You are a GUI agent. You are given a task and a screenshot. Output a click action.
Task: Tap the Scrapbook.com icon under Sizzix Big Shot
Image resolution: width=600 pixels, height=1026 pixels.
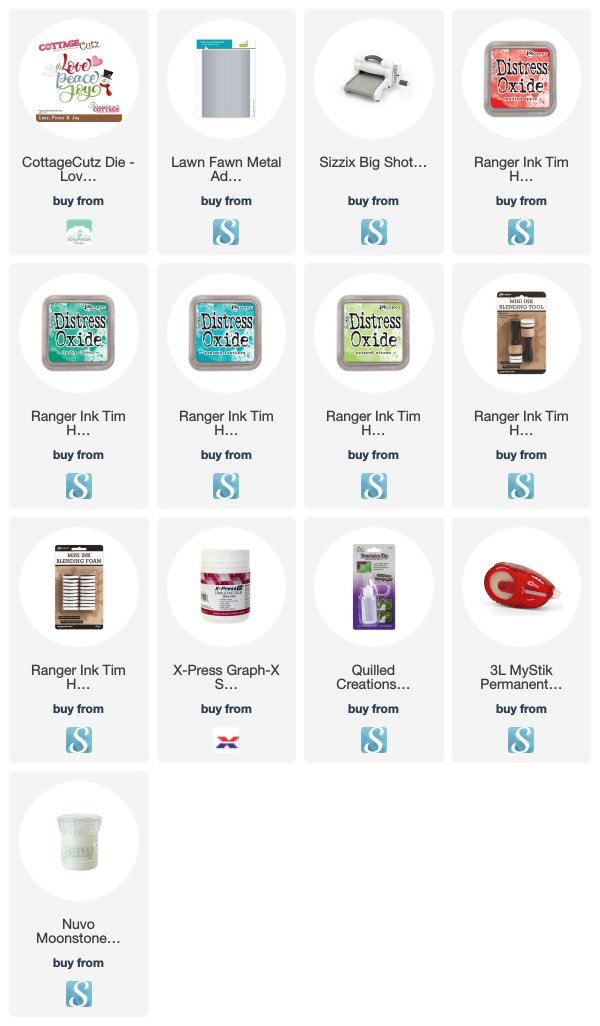pyautogui.click(x=374, y=232)
